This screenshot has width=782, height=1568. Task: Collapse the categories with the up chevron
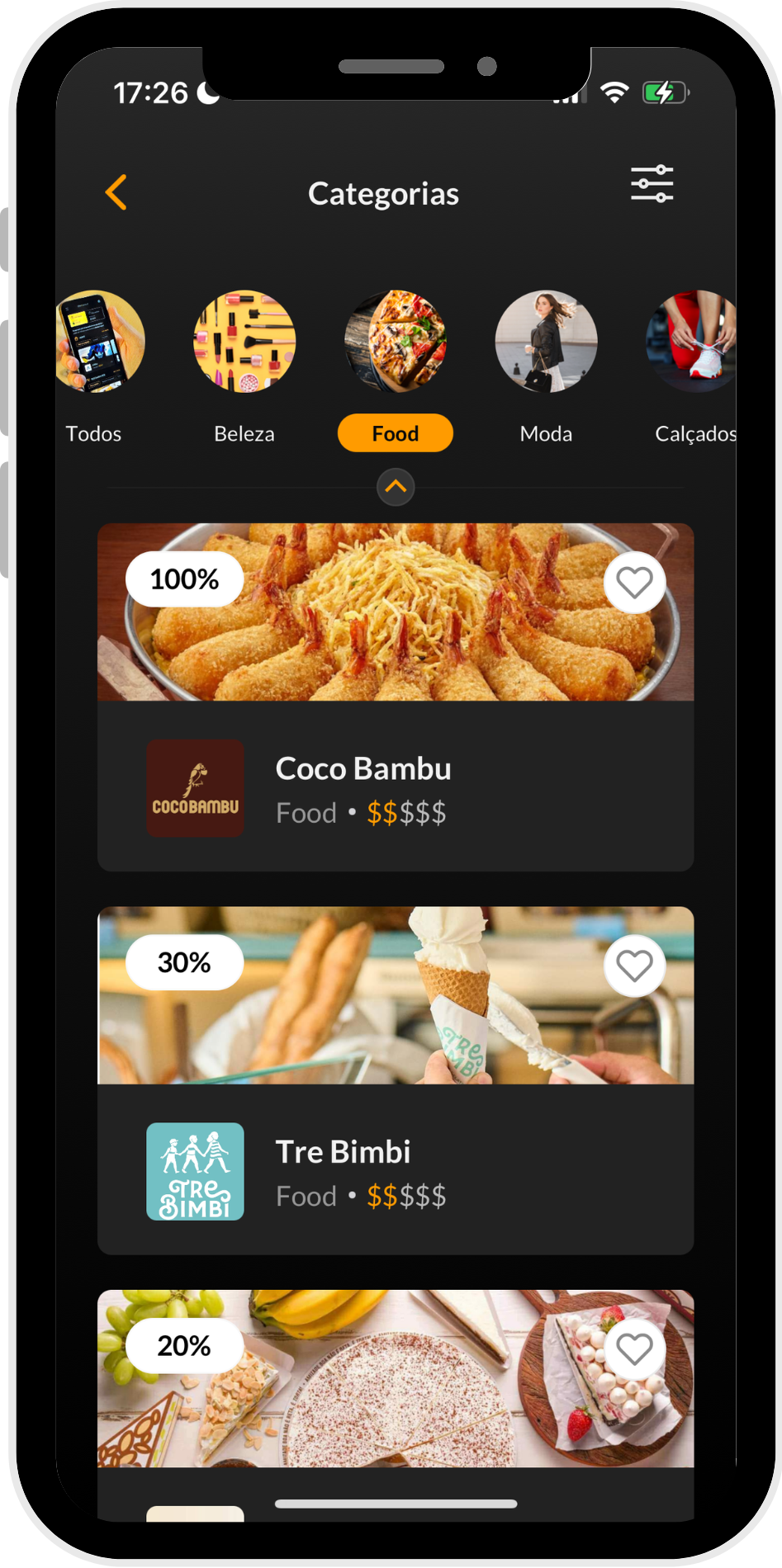pos(396,487)
